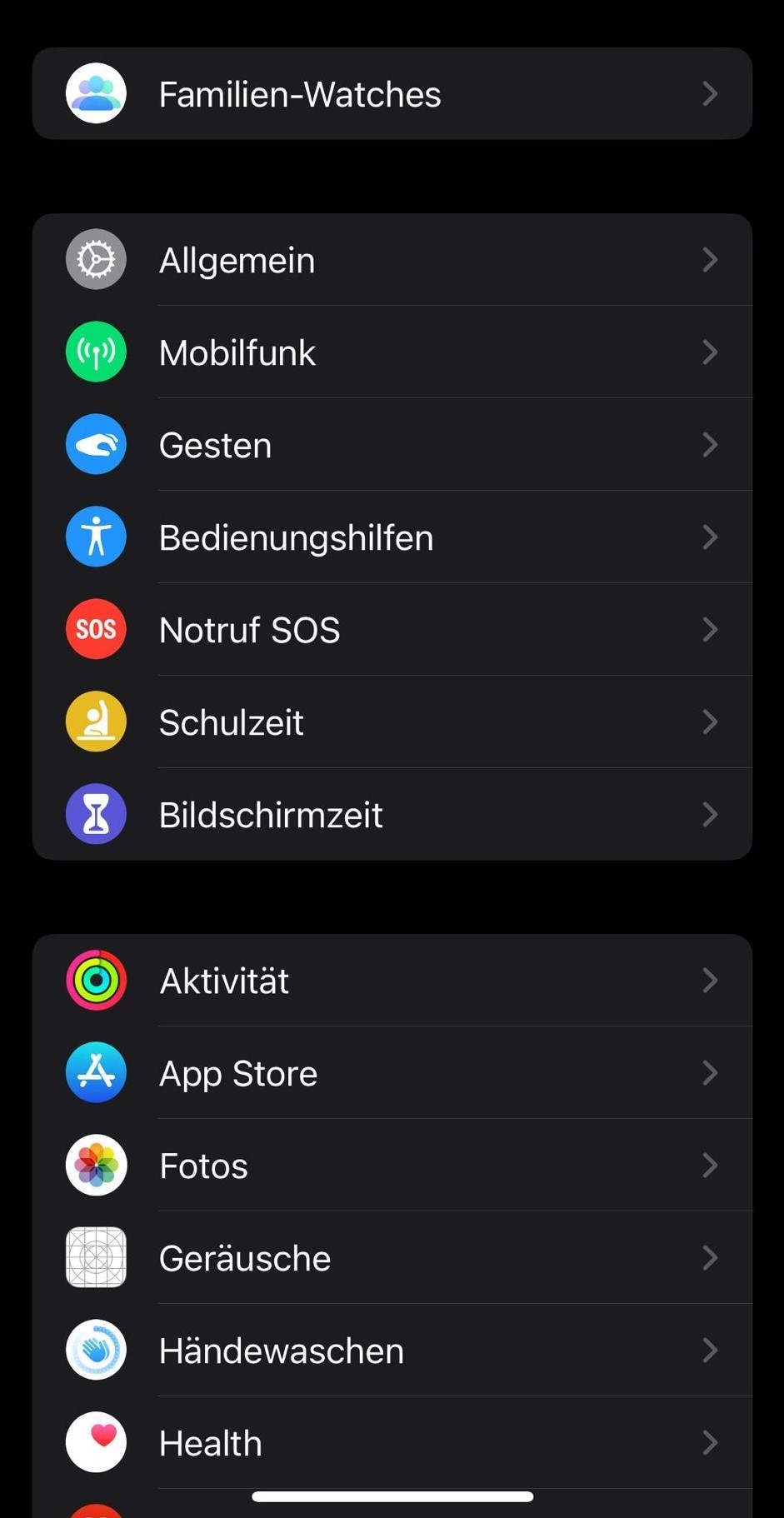
Task: Open Fotos settings
Action: pyautogui.click(x=392, y=1166)
